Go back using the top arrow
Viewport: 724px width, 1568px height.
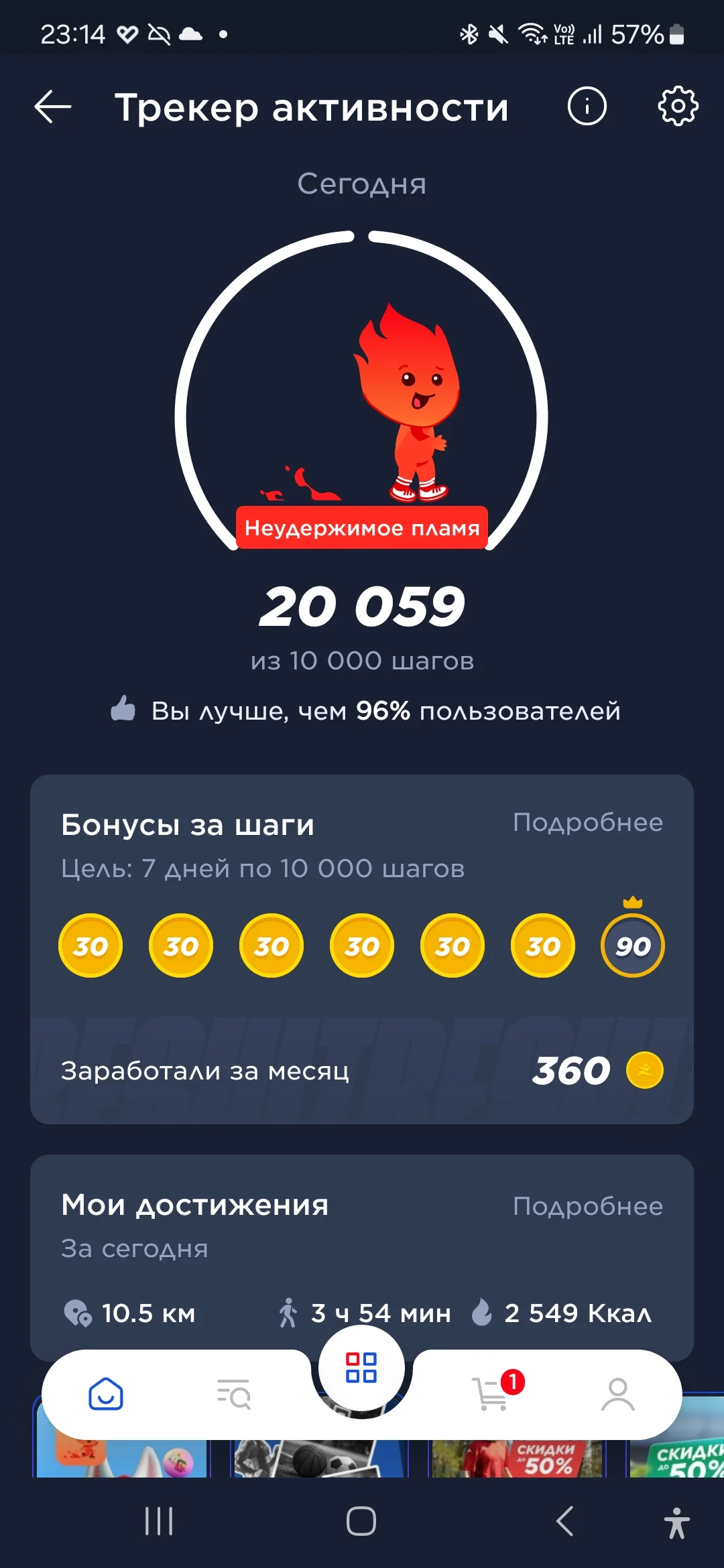click(53, 107)
